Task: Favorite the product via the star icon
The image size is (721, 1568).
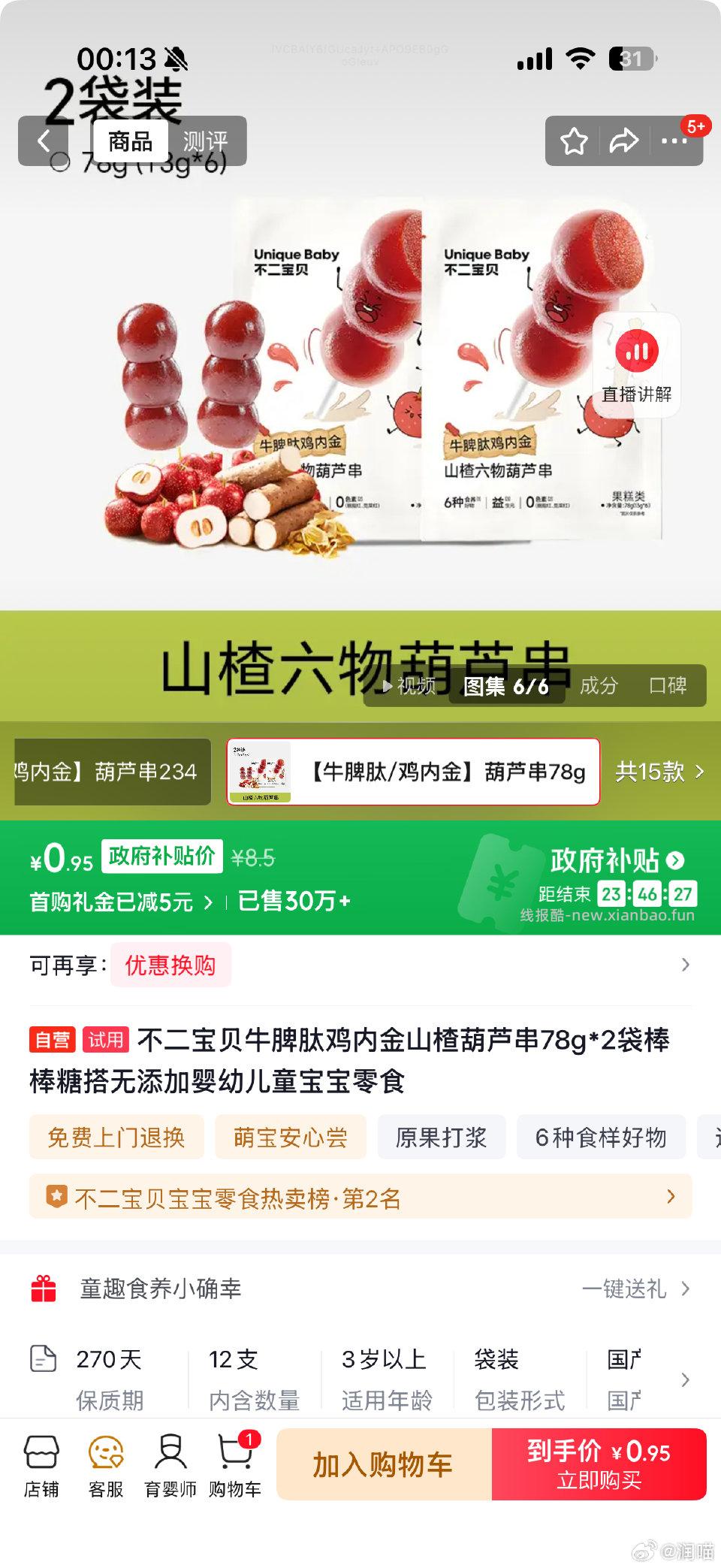Action: click(574, 139)
